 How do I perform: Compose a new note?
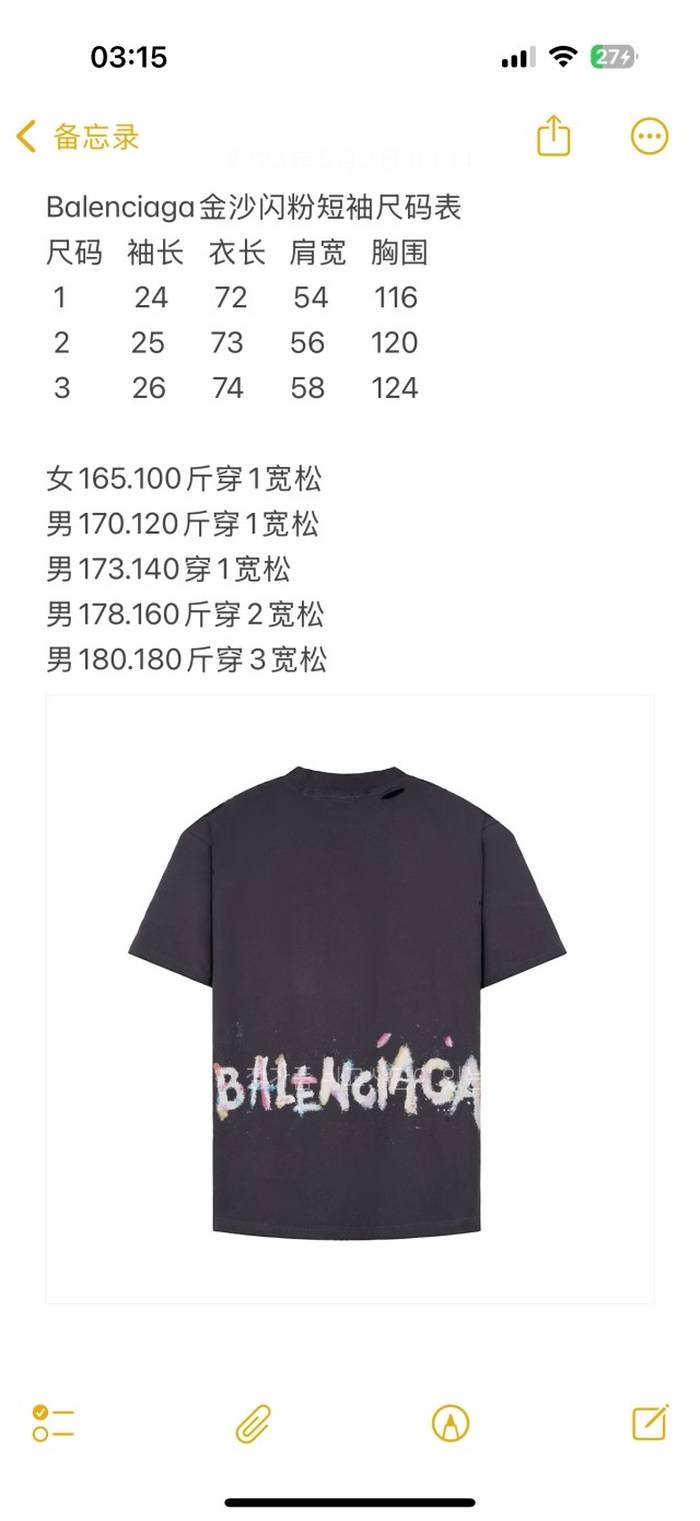pos(650,1422)
